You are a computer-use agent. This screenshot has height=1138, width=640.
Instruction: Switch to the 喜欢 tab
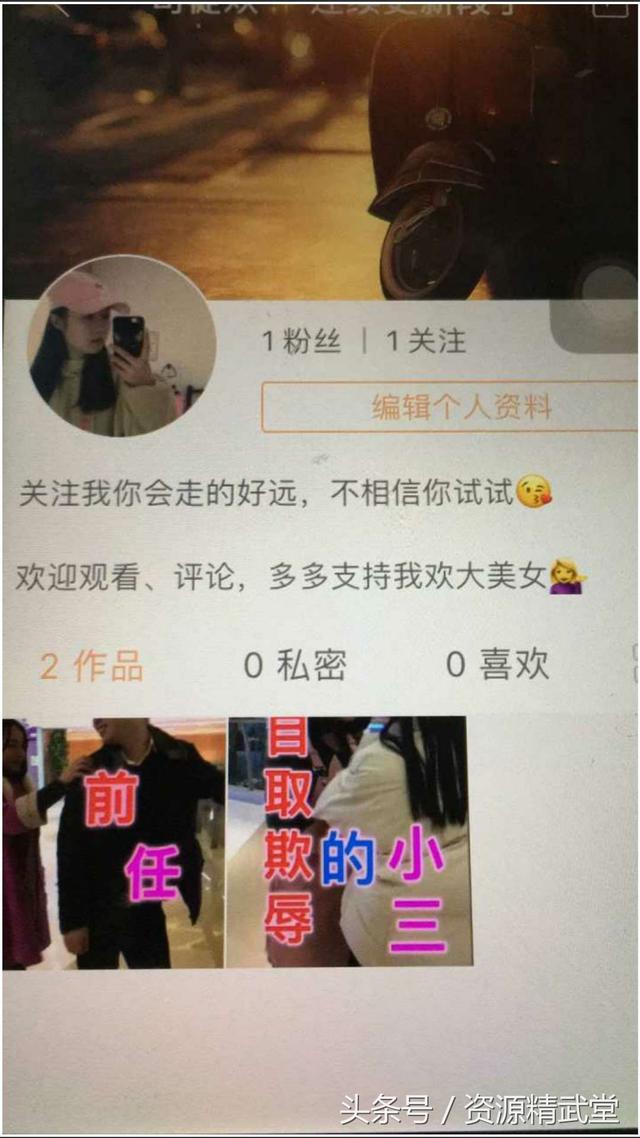(x=497, y=666)
